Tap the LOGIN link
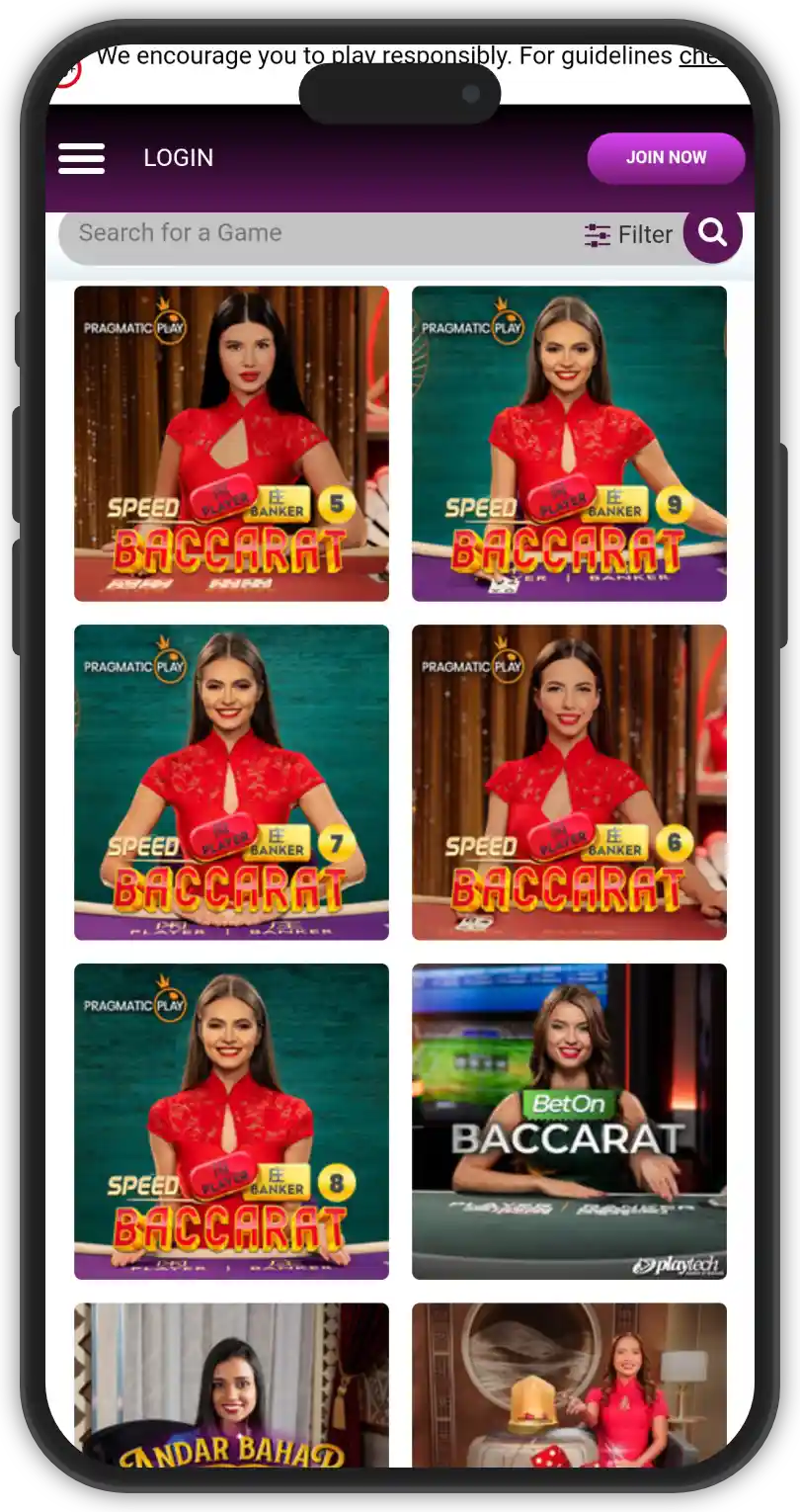The height and width of the screenshot is (1512, 800). [x=178, y=158]
